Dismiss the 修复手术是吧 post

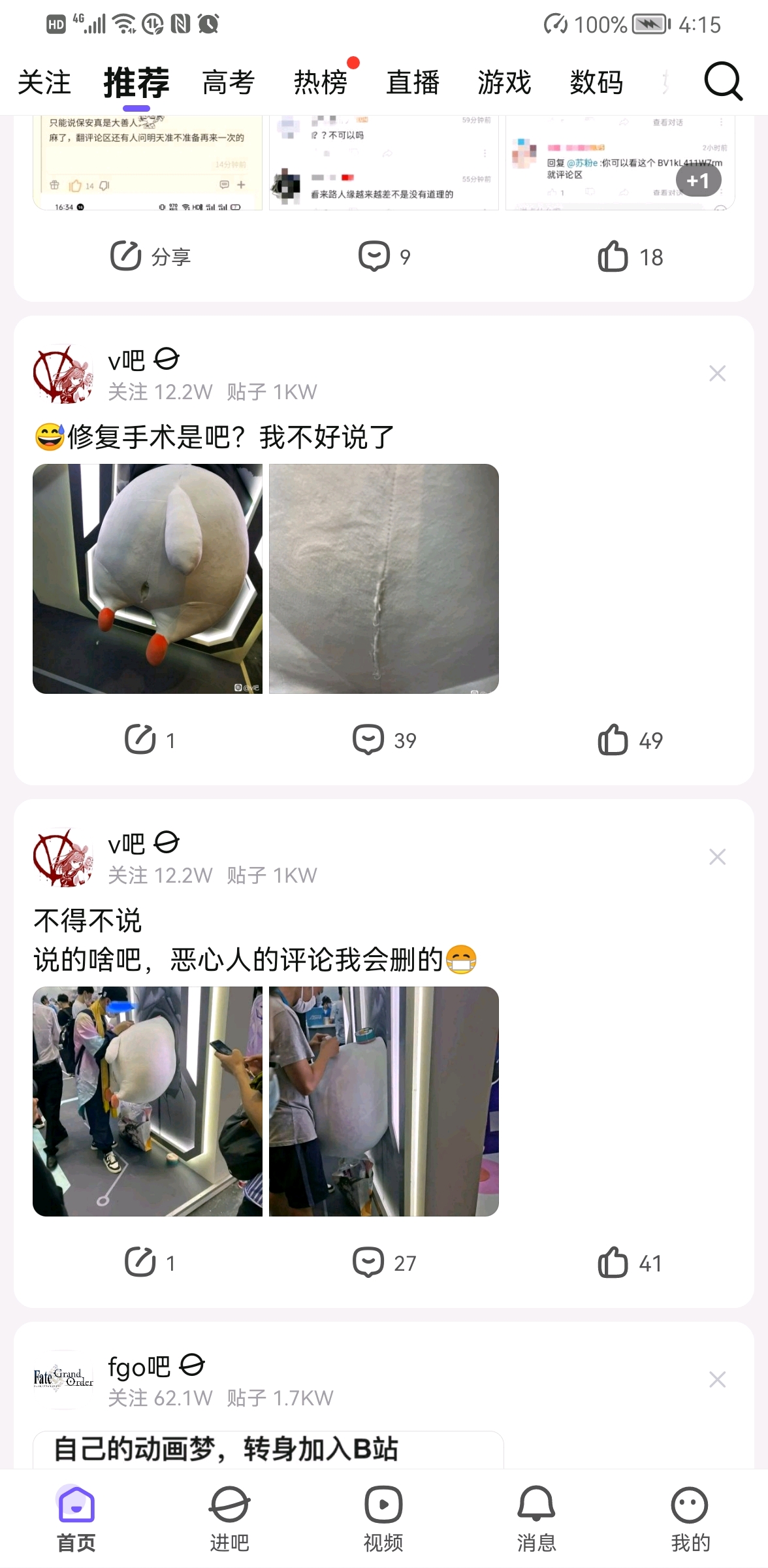click(x=717, y=374)
